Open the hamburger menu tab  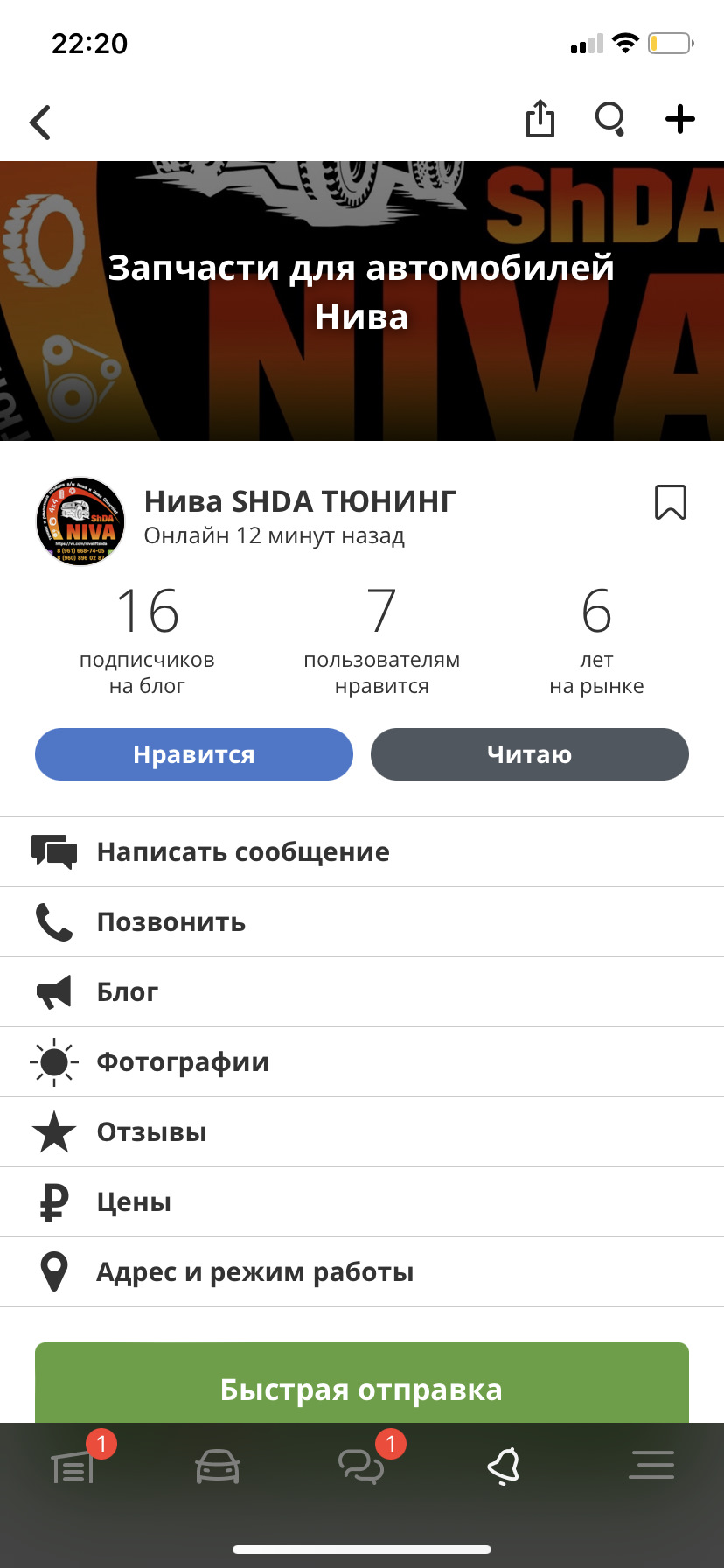coord(651,1466)
